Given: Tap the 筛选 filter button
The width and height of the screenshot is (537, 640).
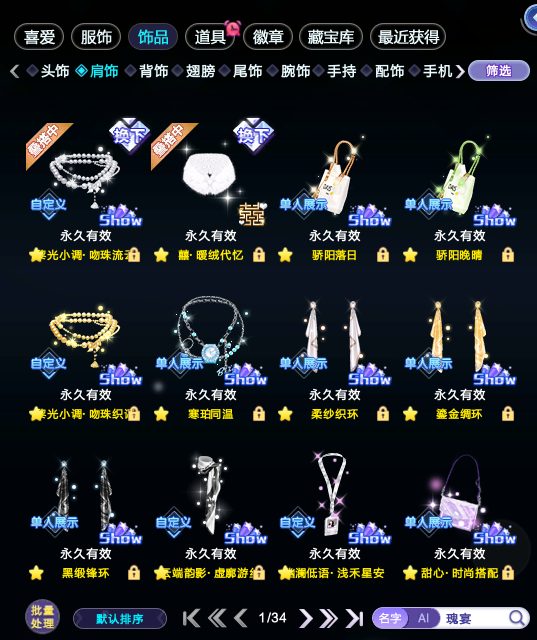Looking at the screenshot, I should [x=499, y=71].
